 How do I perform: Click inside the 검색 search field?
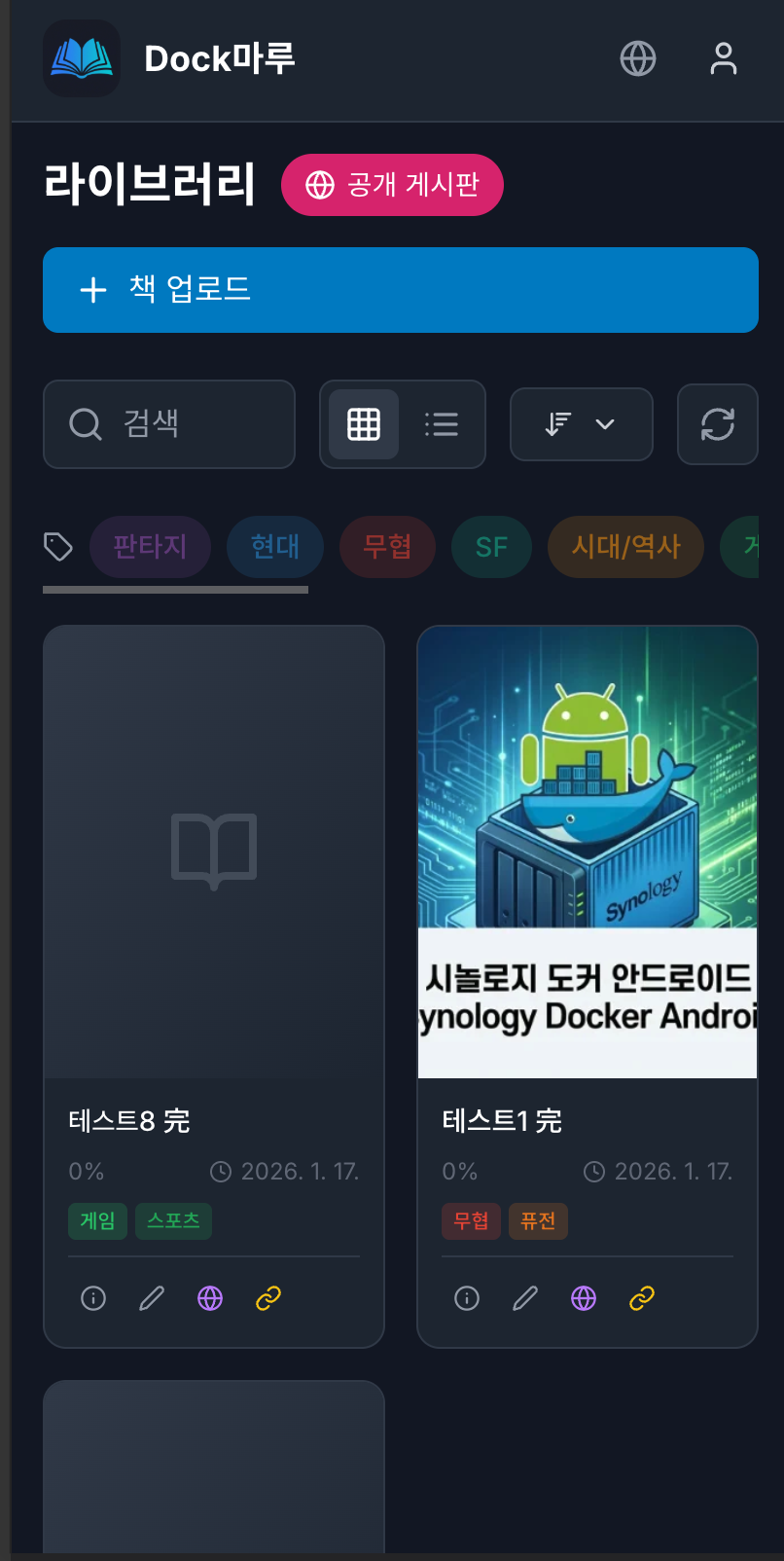(x=169, y=424)
